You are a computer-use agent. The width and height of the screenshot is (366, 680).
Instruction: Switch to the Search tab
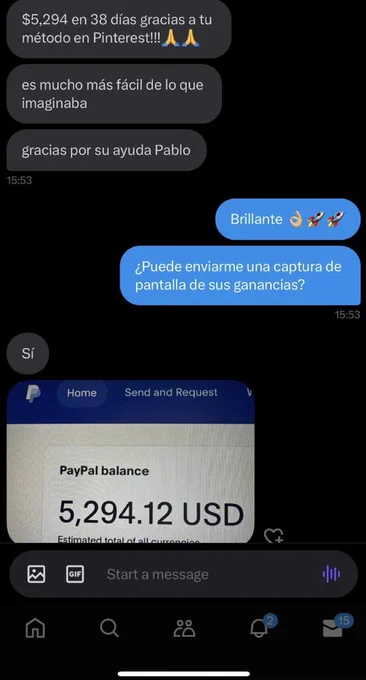point(109,628)
